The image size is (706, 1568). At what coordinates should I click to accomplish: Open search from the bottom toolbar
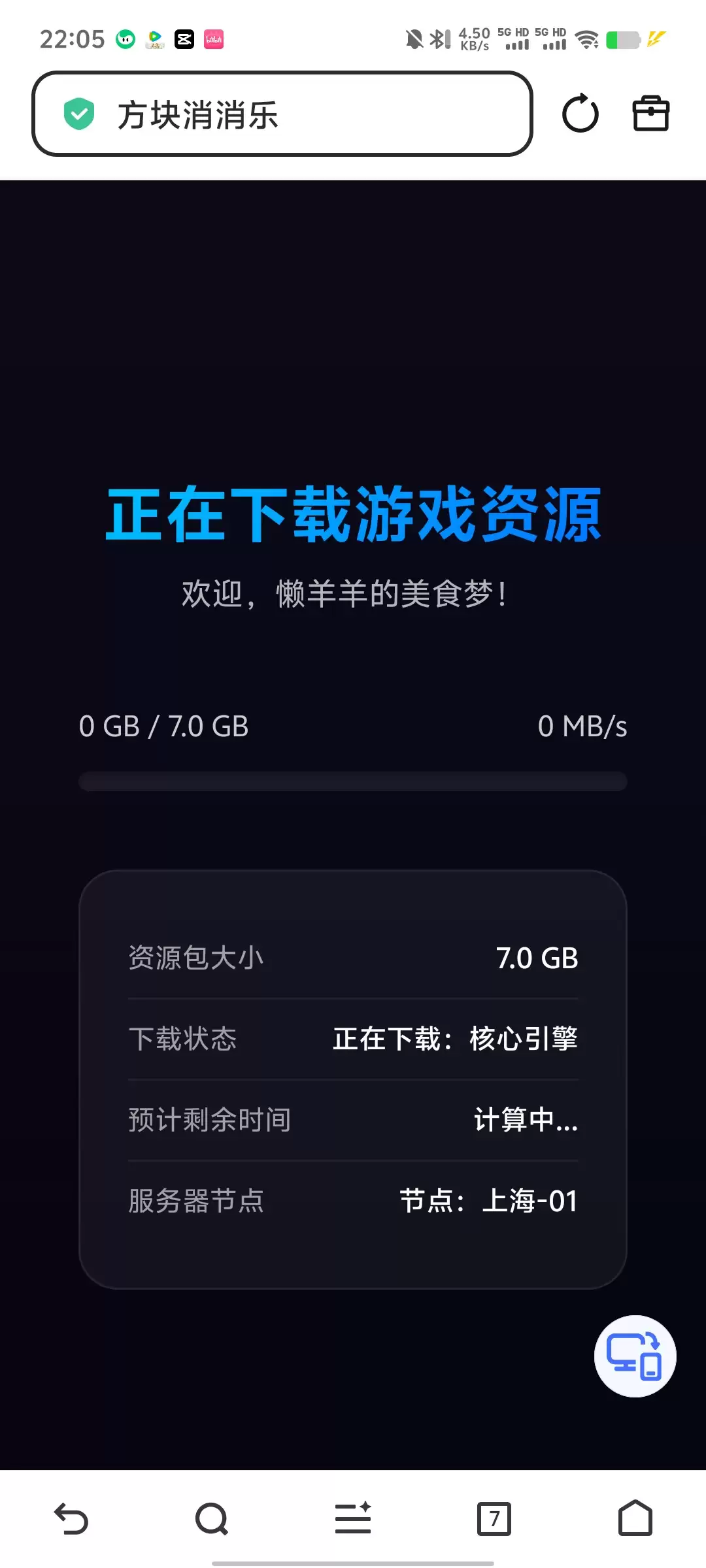212,1518
